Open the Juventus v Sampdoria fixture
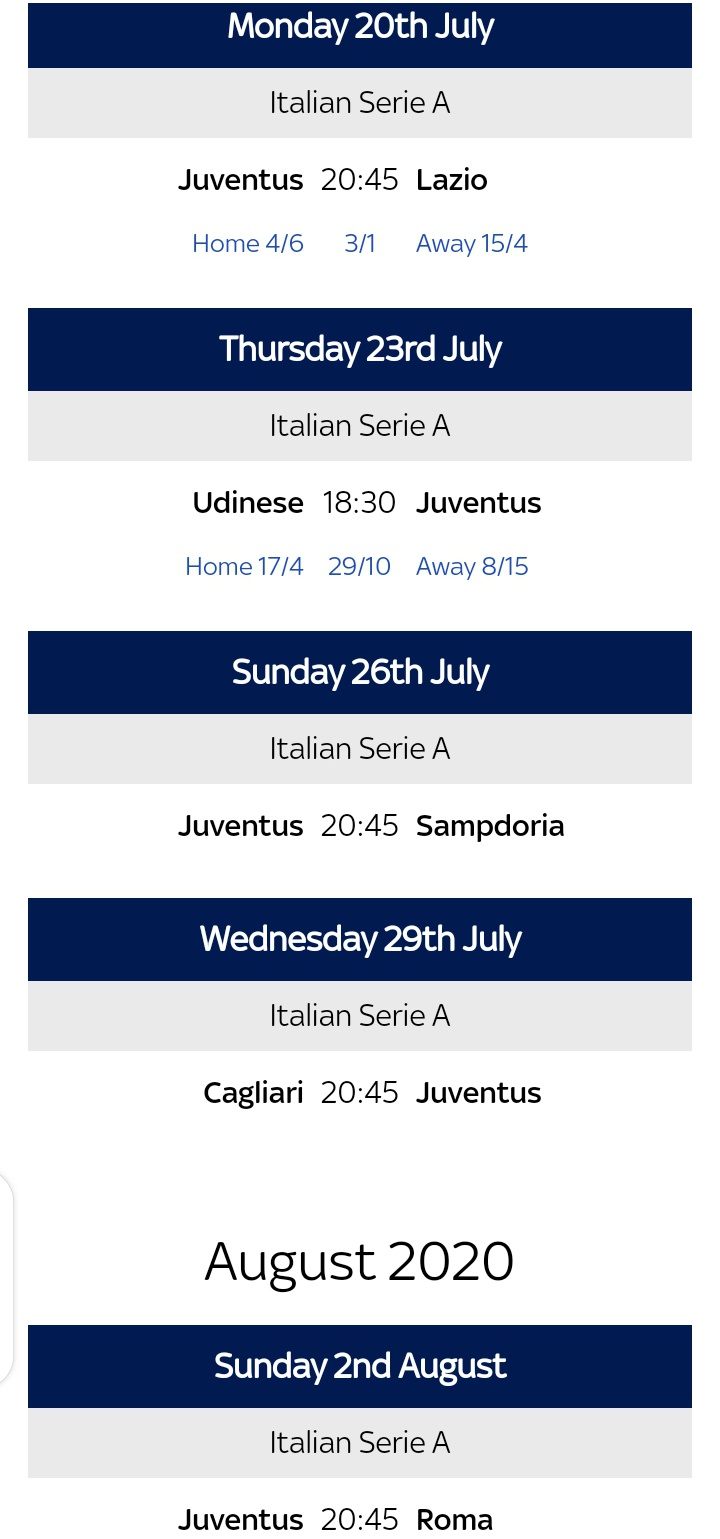 [x=360, y=826]
